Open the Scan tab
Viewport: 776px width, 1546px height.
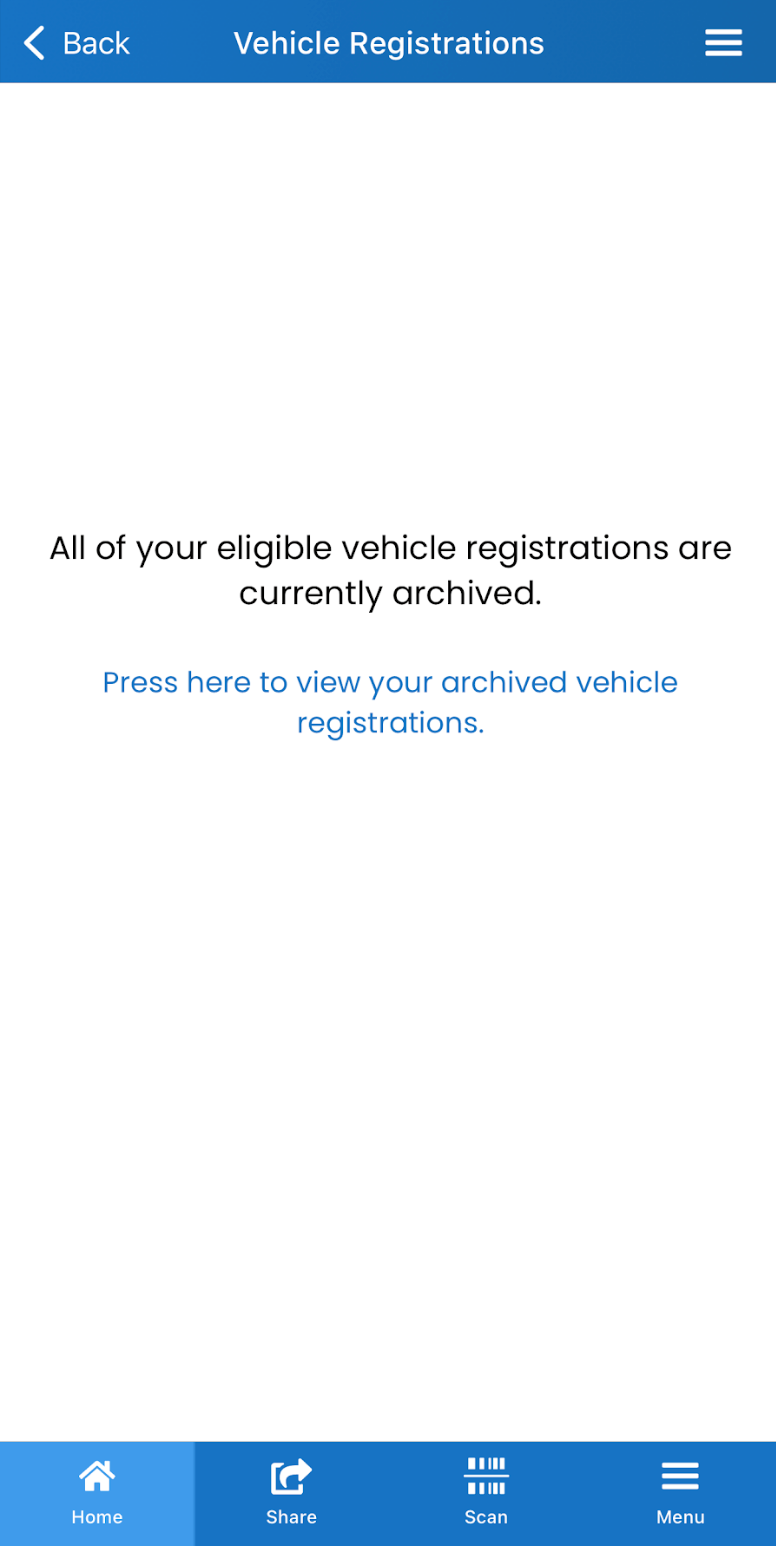coord(486,1493)
